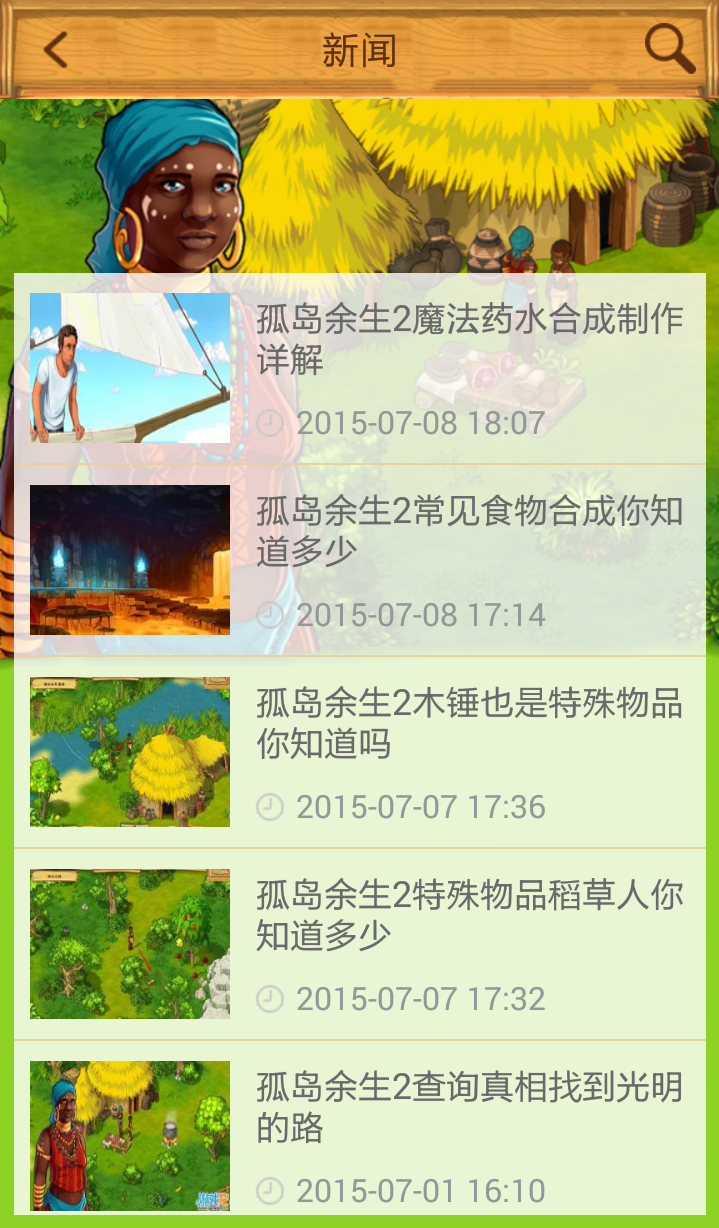Viewport: 719px width, 1228px height.
Task: Read news 孤岛余生2常见食物合成你知道多少
Action: [x=469, y=531]
